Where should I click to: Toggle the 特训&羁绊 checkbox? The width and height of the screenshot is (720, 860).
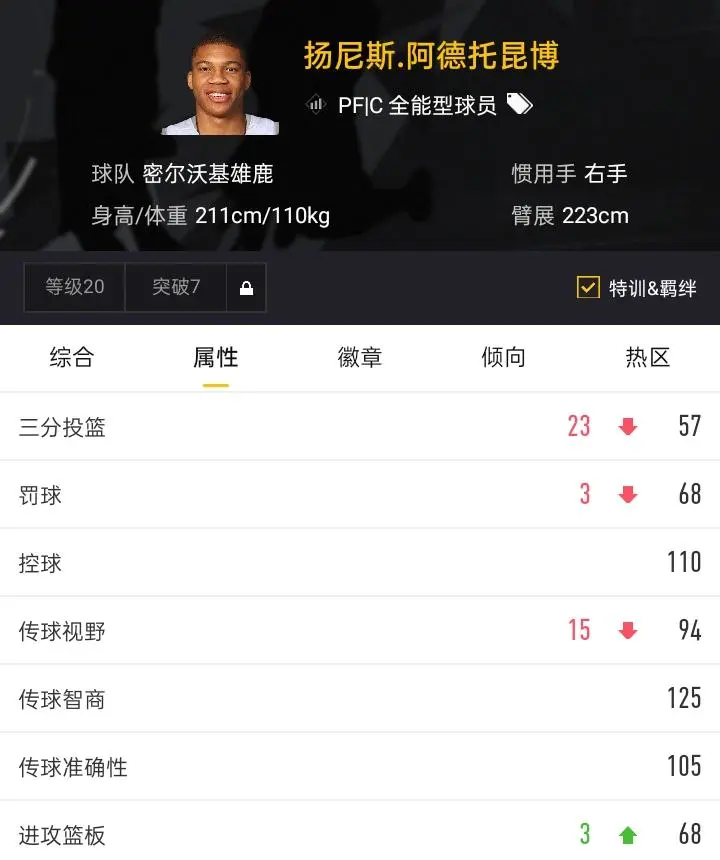tap(588, 288)
